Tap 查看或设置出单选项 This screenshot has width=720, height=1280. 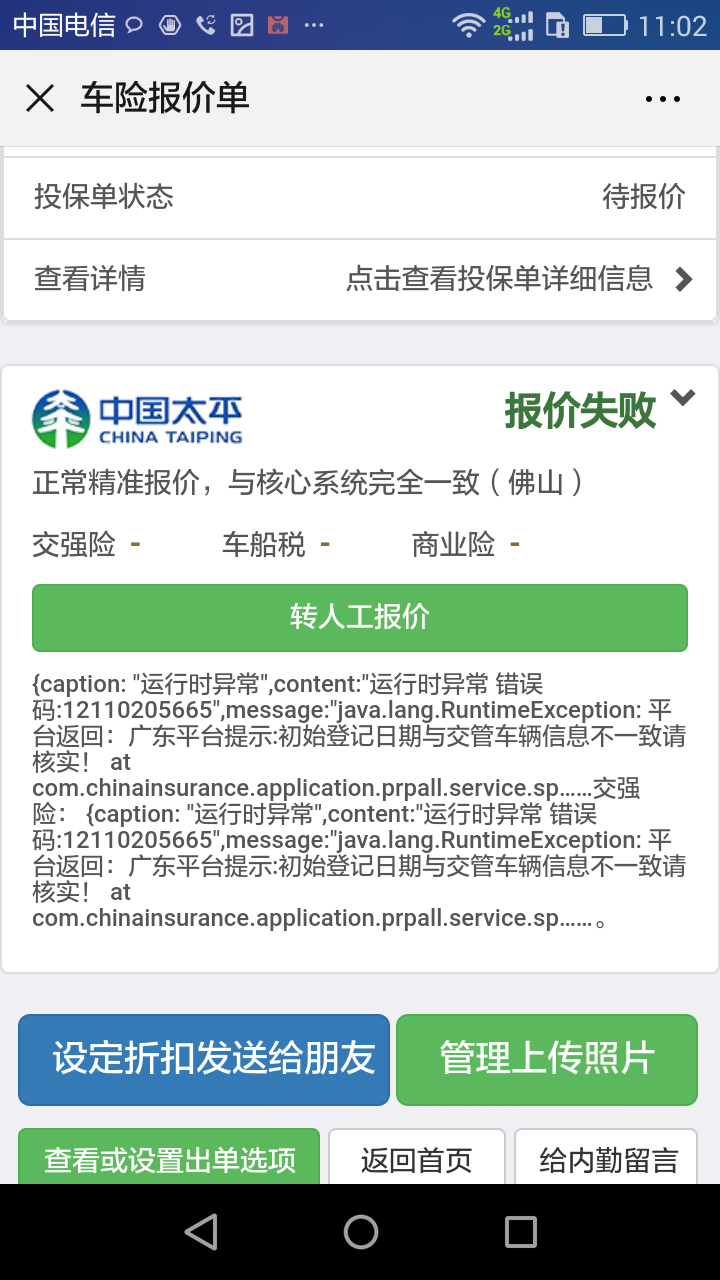(x=169, y=1158)
